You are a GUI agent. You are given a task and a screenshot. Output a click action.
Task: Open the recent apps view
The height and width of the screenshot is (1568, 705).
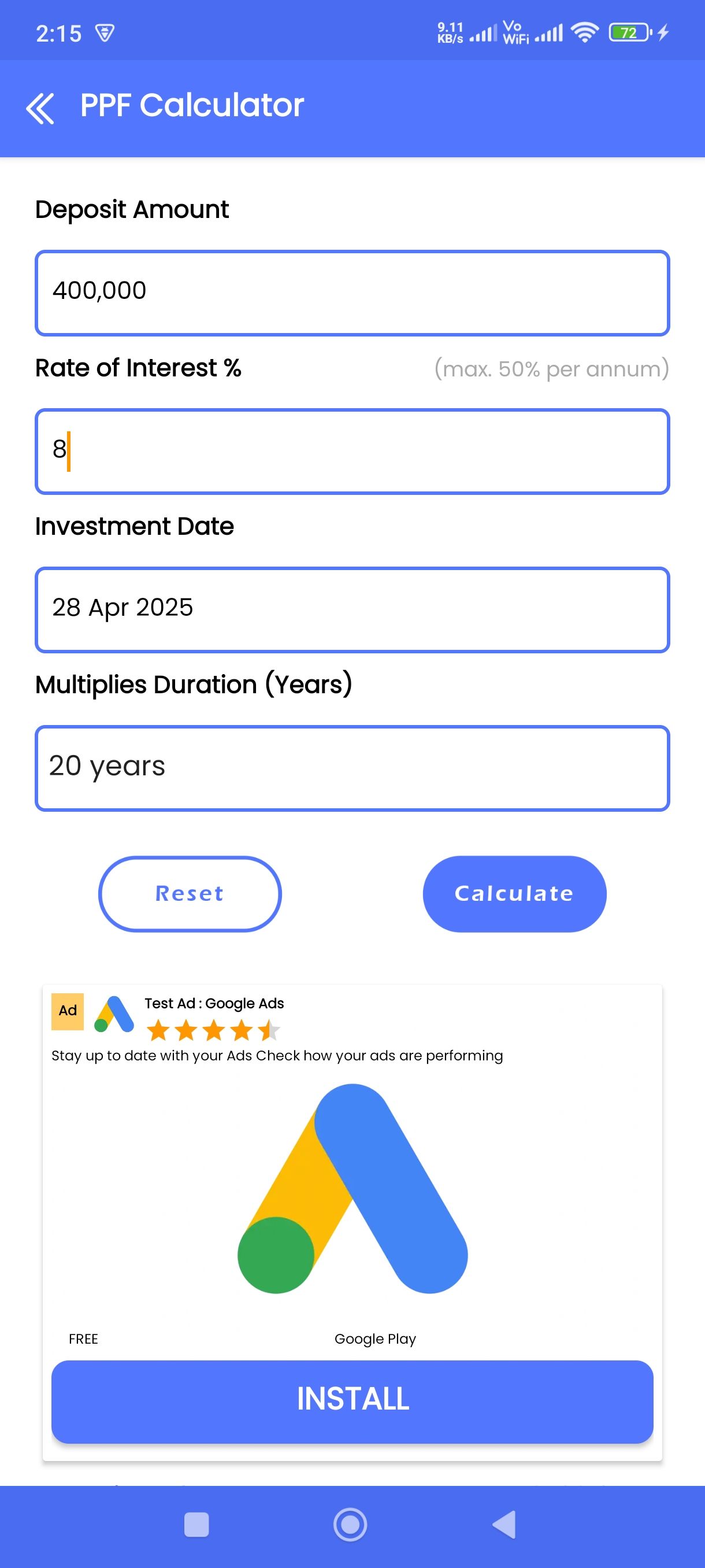(196, 1525)
